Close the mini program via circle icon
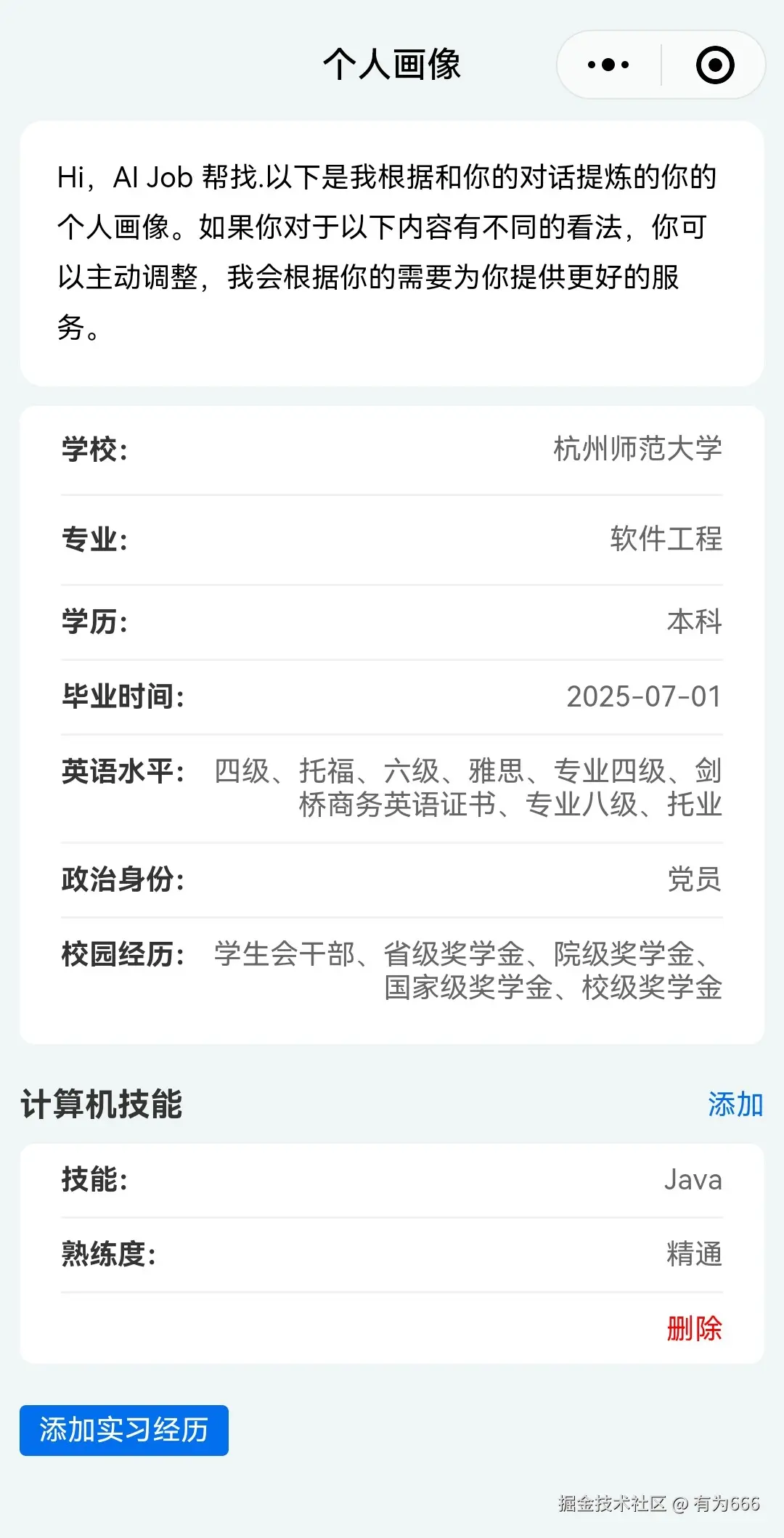 coord(715,65)
